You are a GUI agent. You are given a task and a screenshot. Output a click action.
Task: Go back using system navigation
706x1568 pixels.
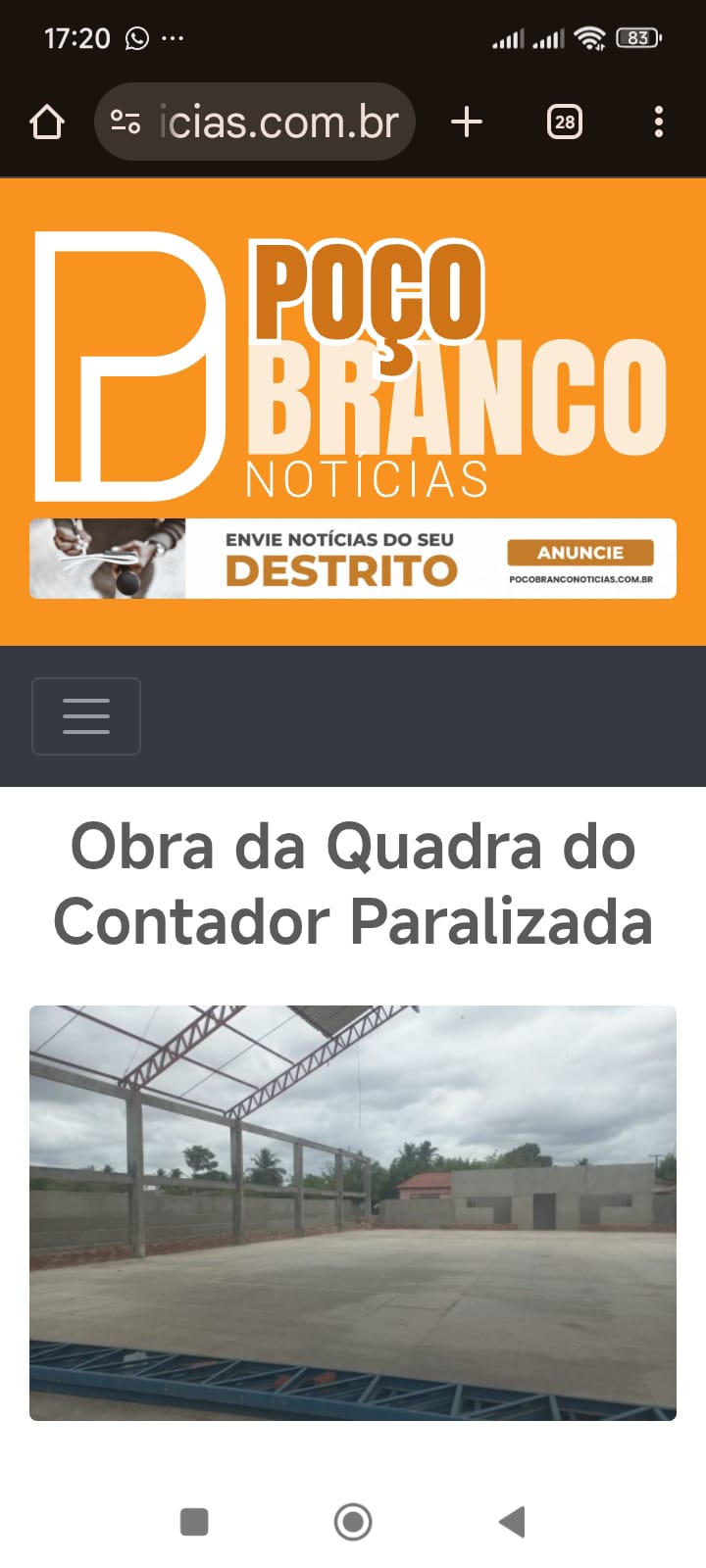pos(512,1522)
